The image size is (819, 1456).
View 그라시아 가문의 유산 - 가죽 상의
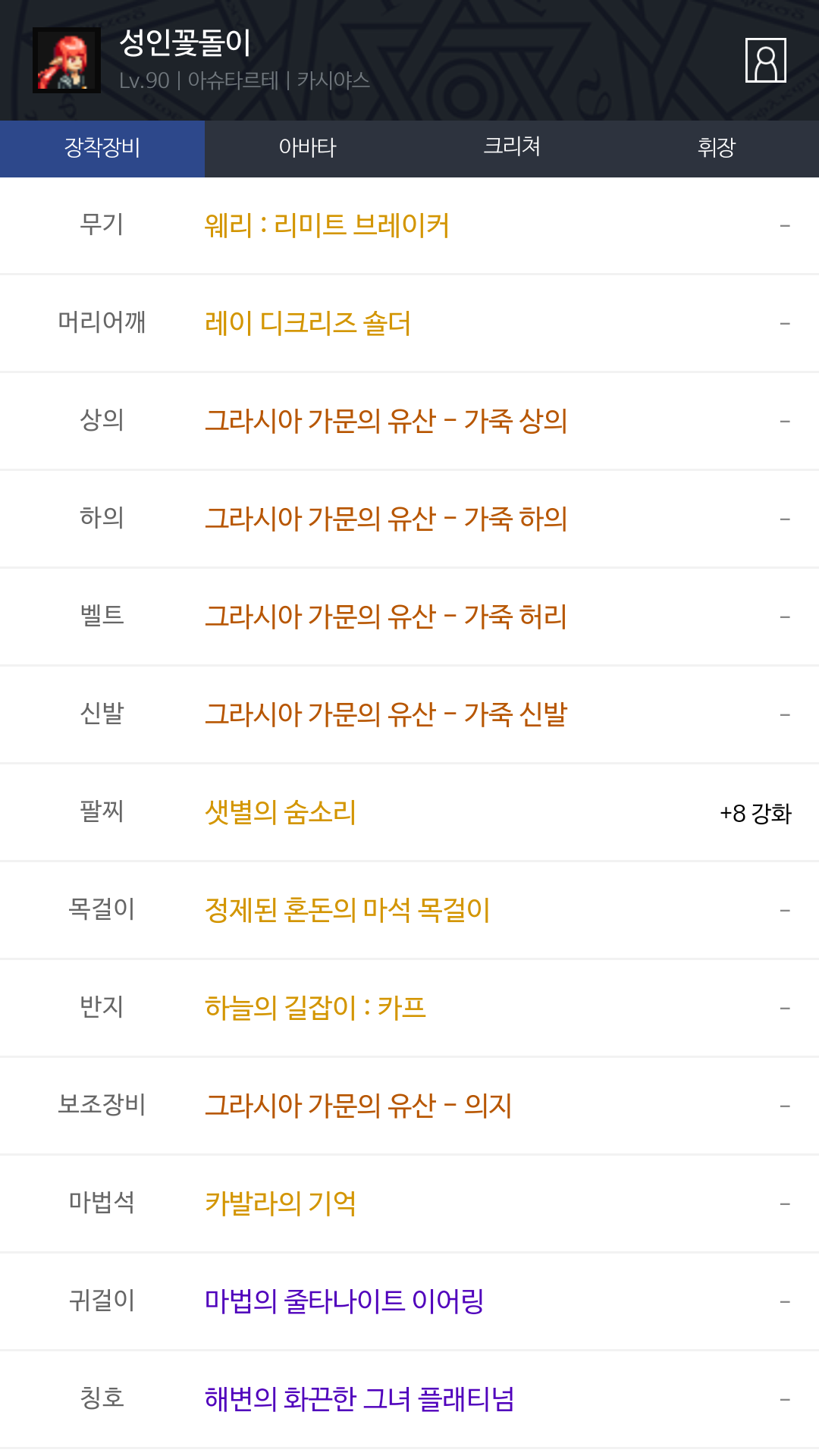[x=386, y=422]
